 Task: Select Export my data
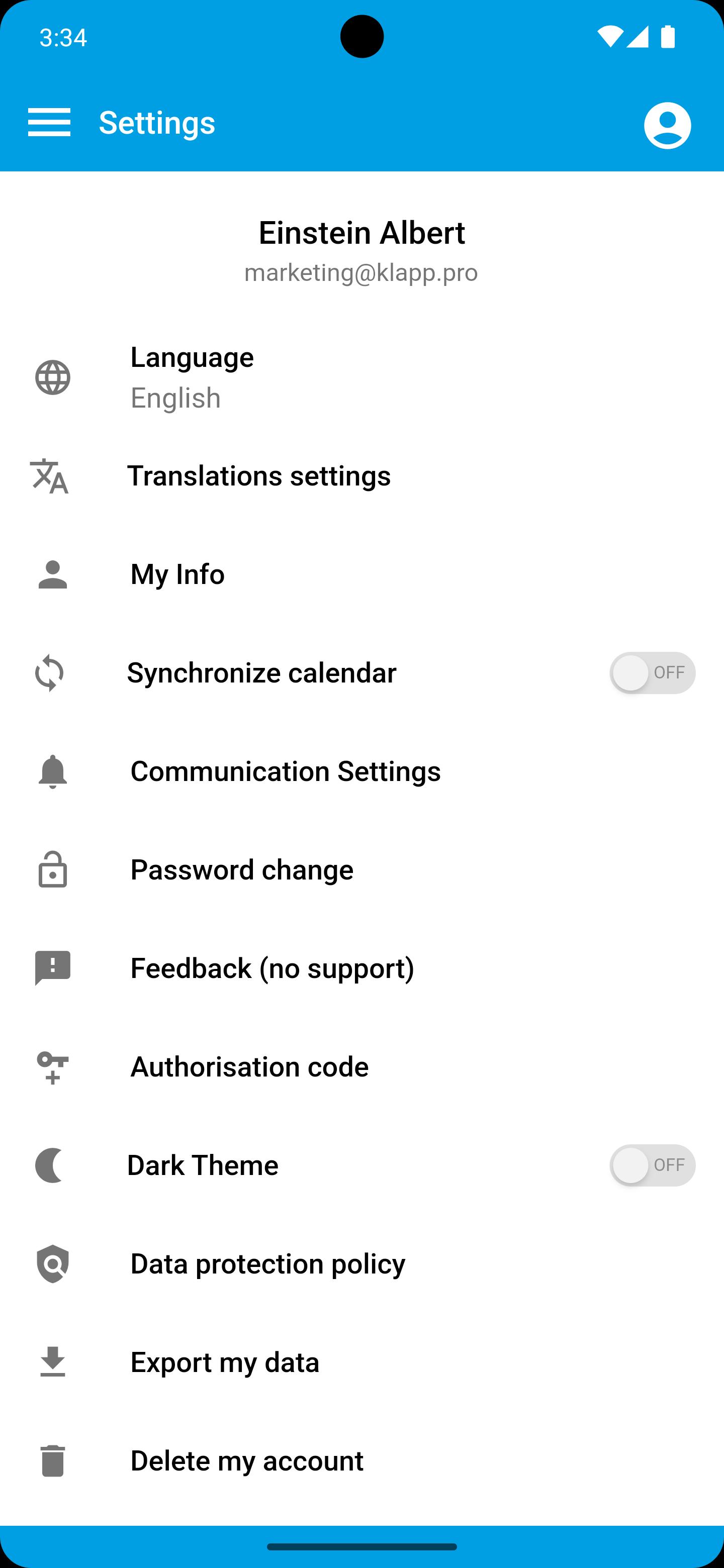tap(361, 1362)
